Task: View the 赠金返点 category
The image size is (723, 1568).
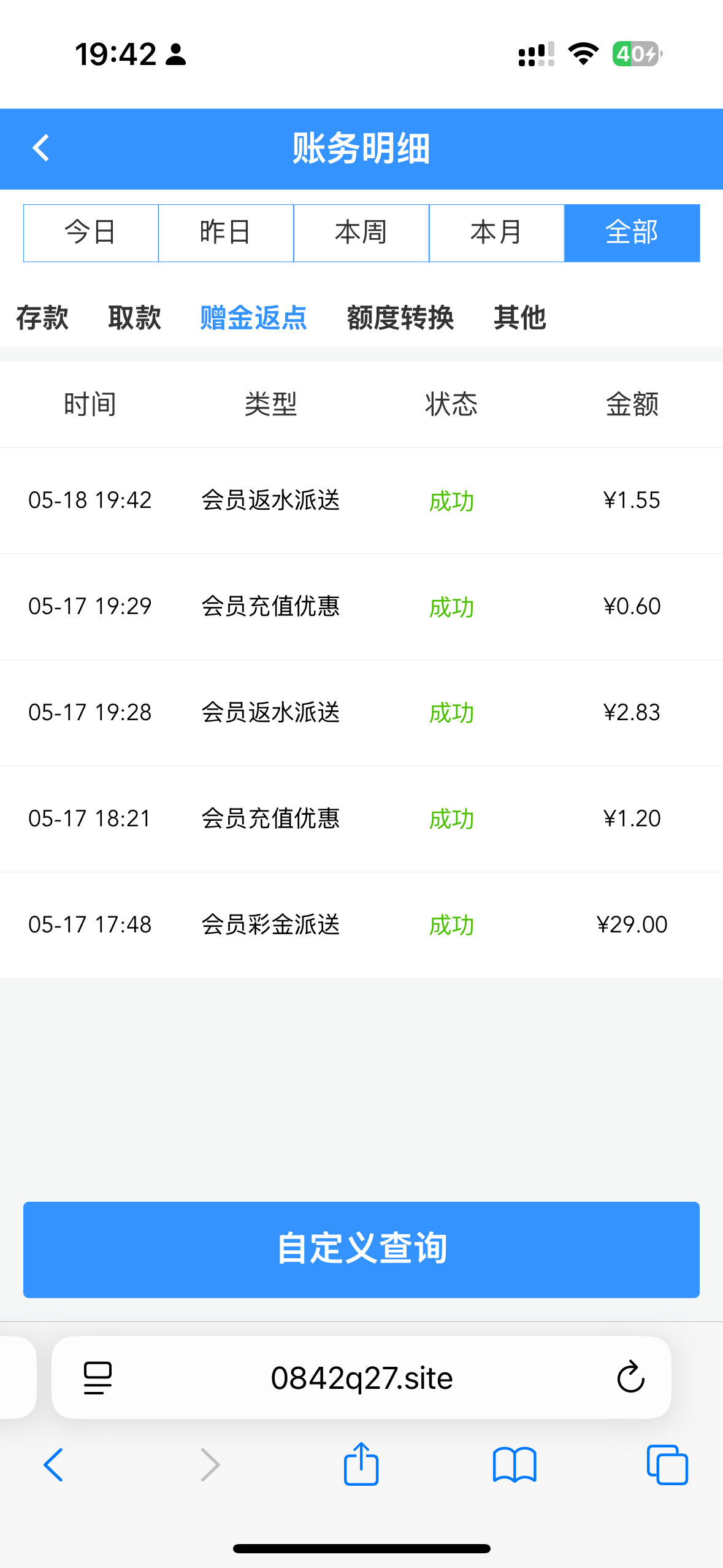Action: [x=253, y=318]
